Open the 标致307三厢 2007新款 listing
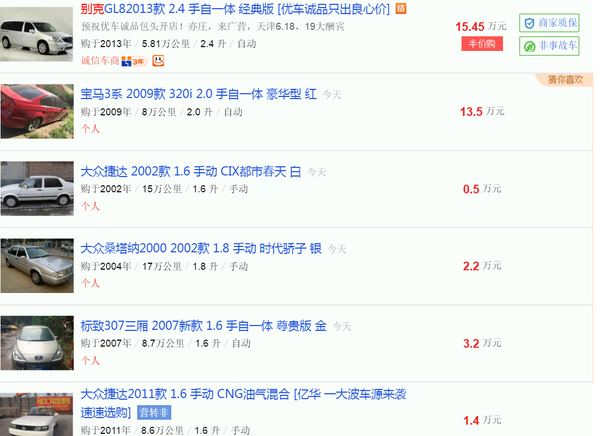 [x=204, y=326]
